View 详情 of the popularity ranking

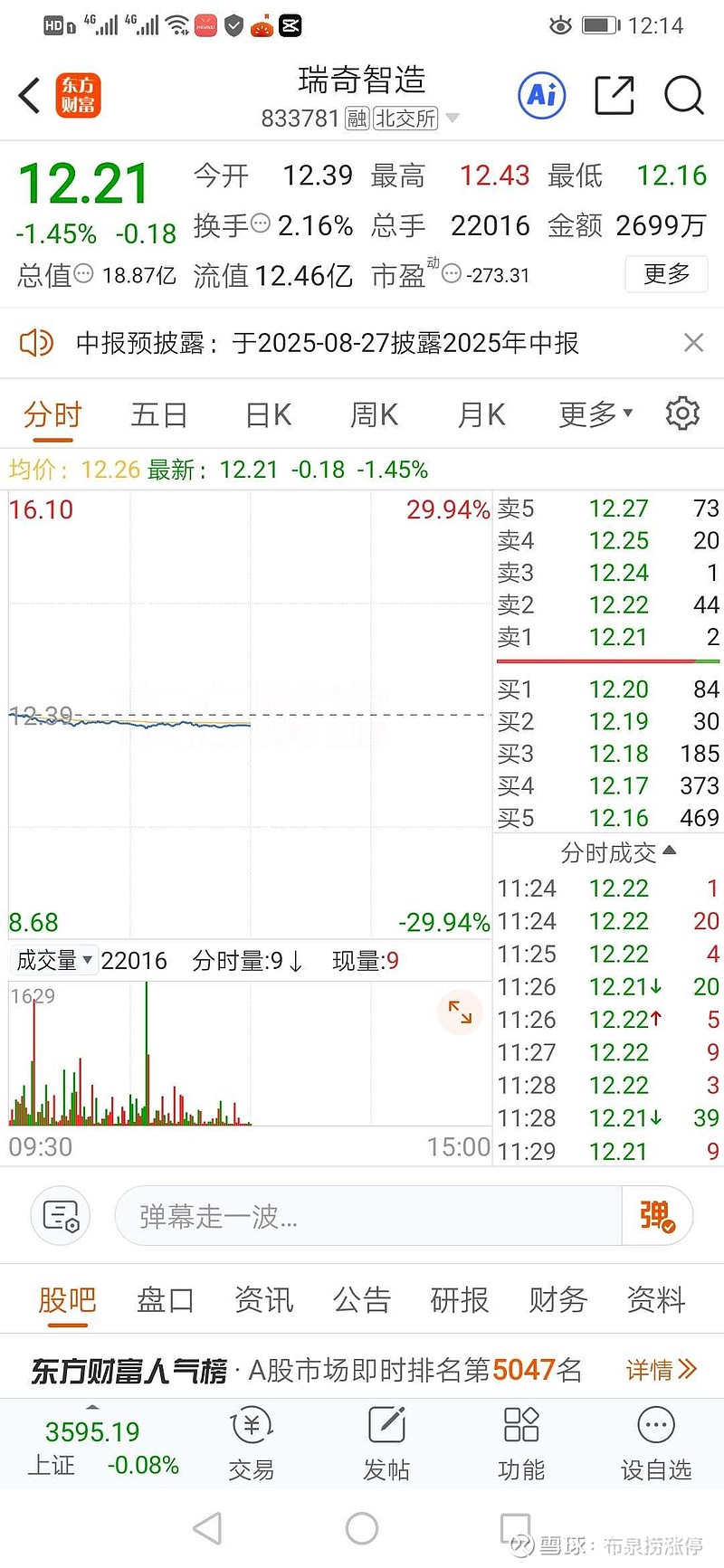(661, 1370)
